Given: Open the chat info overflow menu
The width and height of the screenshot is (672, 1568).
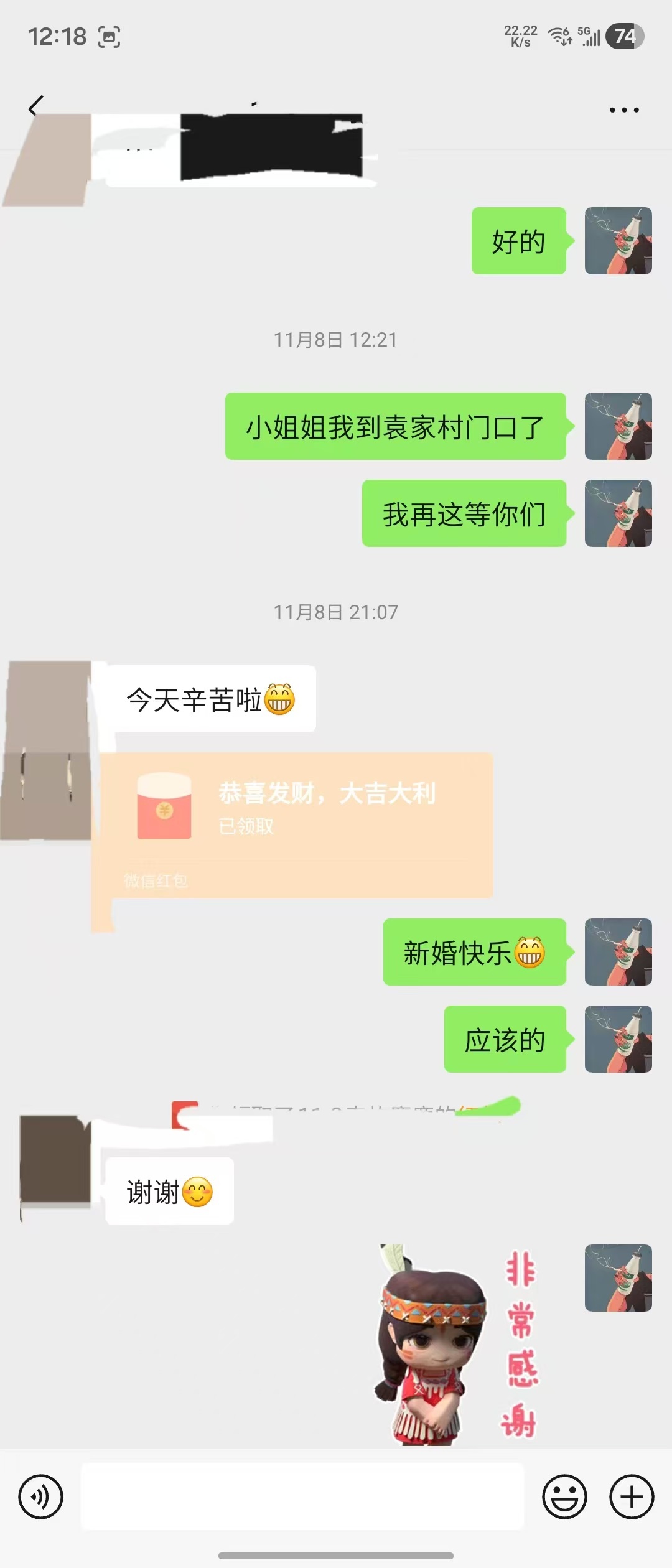Looking at the screenshot, I should pos(623,110).
